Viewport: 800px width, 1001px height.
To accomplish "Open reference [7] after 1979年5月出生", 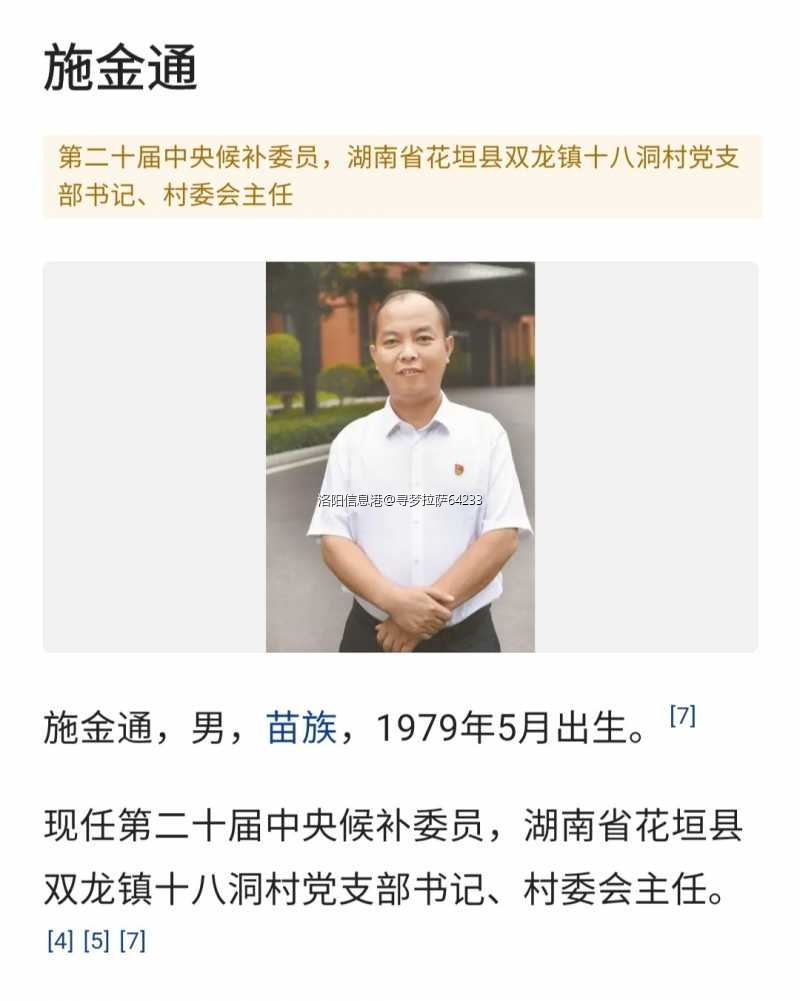I will (x=682, y=716).
